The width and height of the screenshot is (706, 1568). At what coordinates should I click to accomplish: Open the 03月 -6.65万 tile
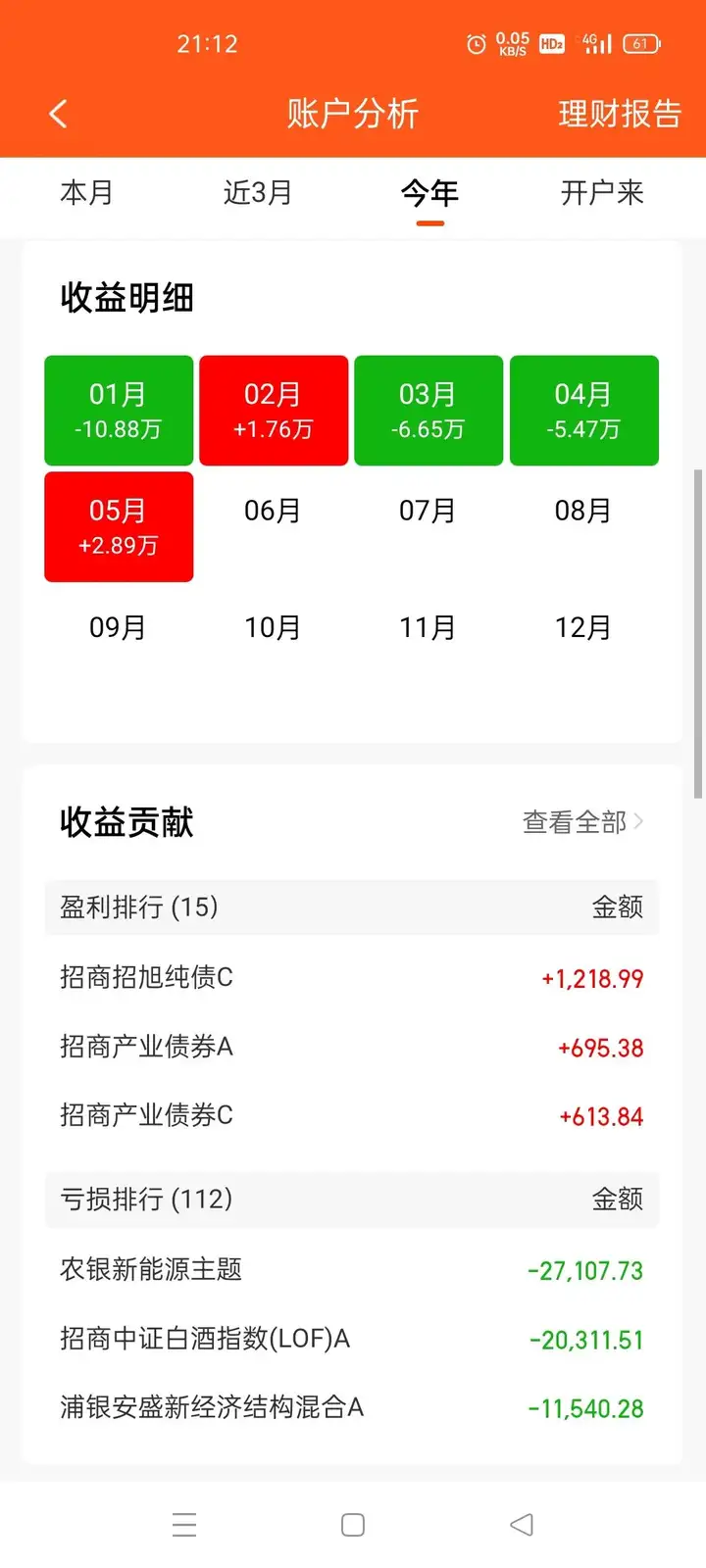(429, 411)
